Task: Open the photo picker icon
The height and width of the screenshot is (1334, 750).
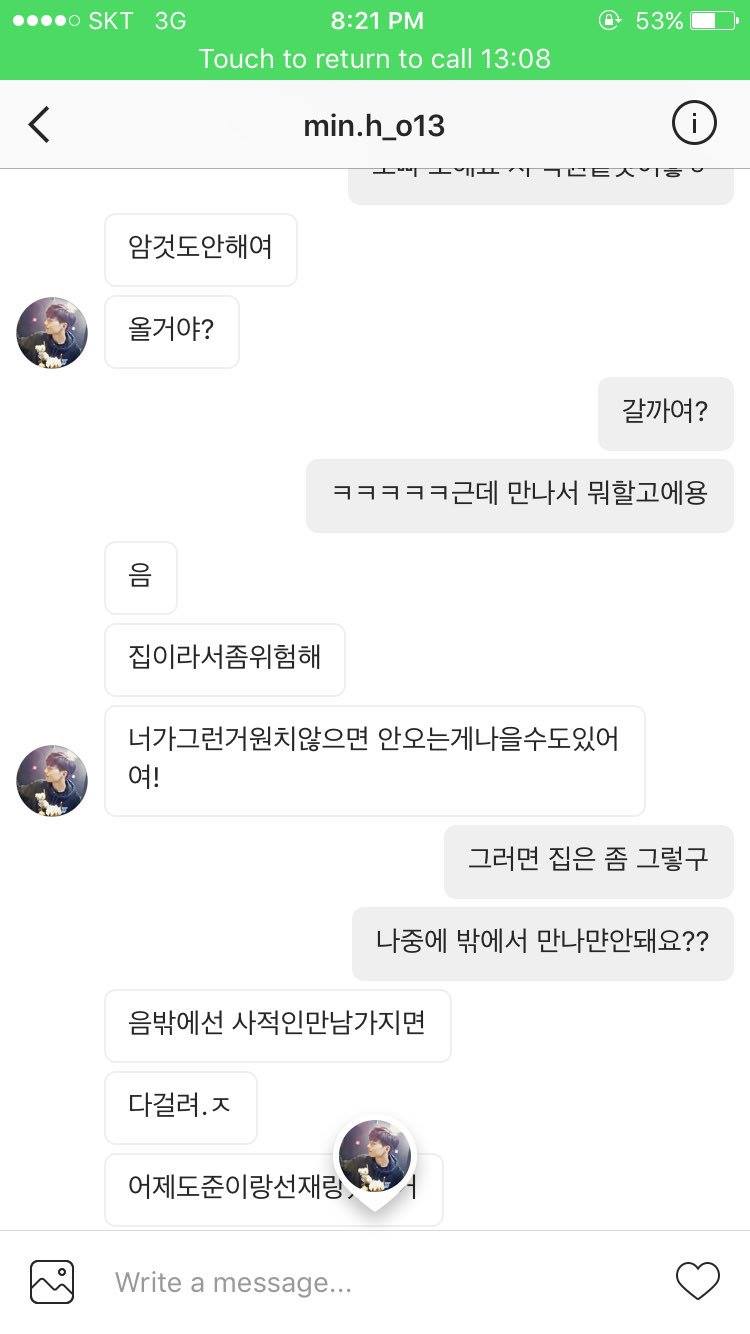Action: point(52,1281)
